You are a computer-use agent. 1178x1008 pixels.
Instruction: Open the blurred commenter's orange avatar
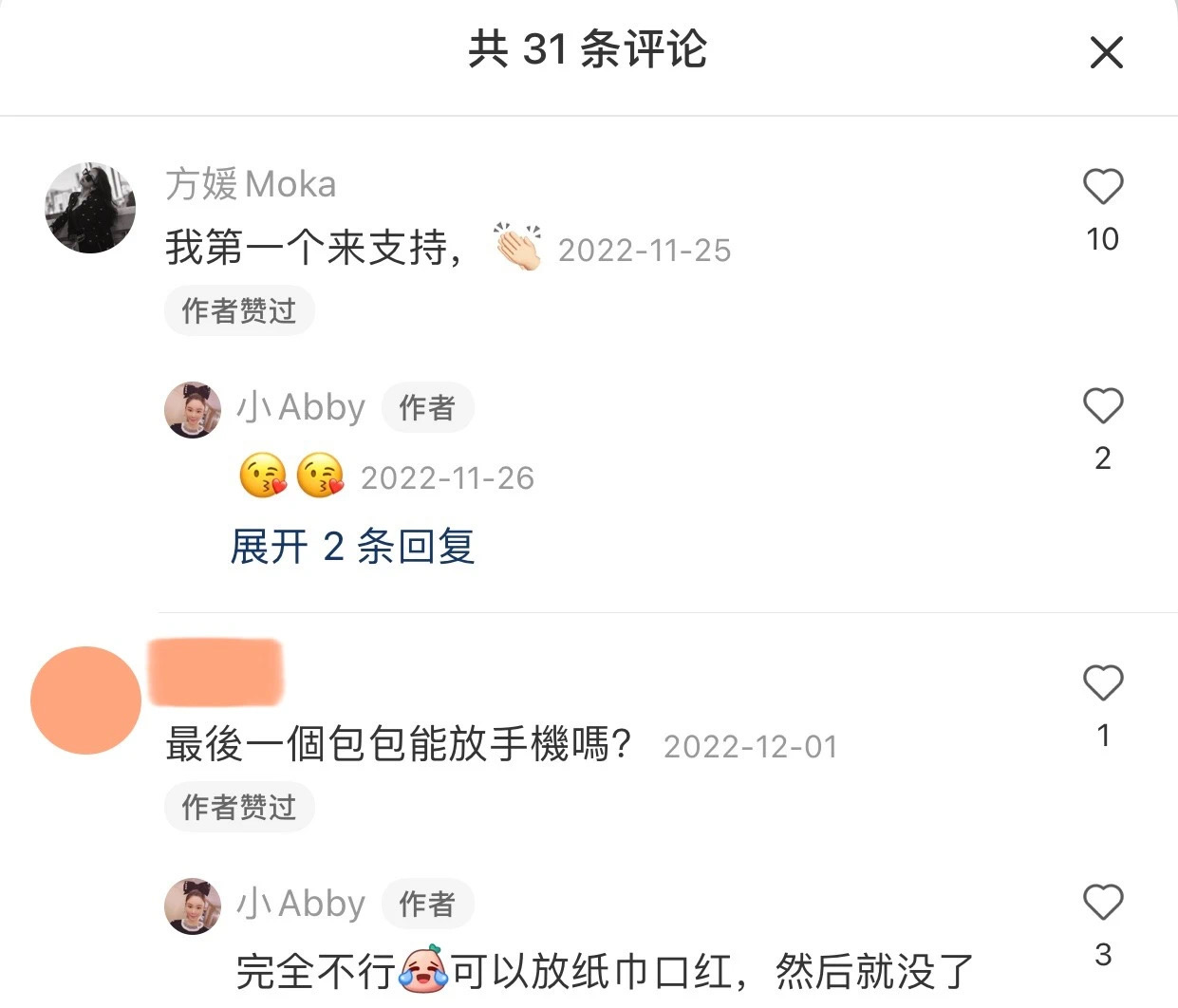[85, 700]
